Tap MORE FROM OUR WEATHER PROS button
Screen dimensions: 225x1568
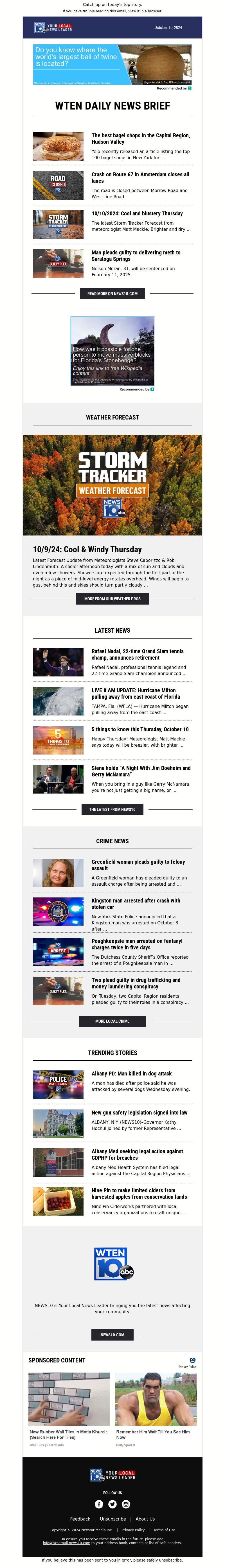coord(112,598)
